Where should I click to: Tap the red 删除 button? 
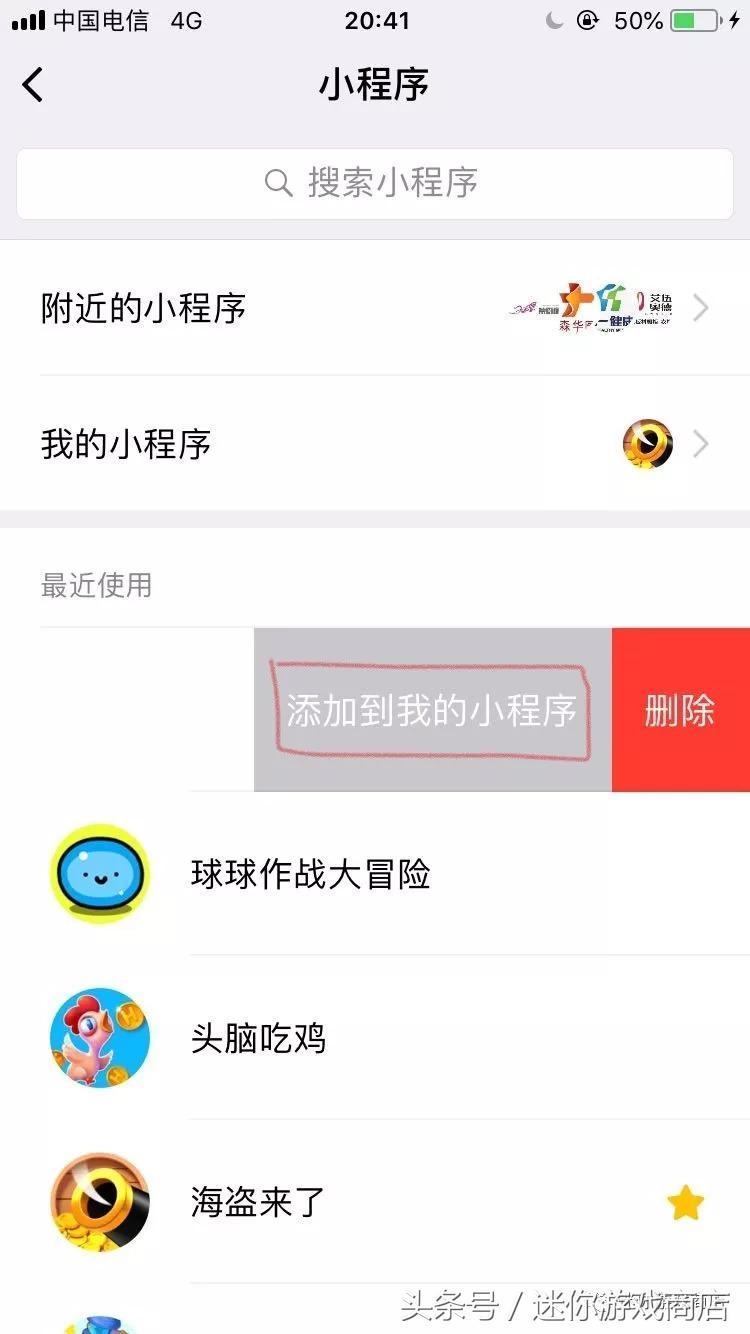point(680,710)
